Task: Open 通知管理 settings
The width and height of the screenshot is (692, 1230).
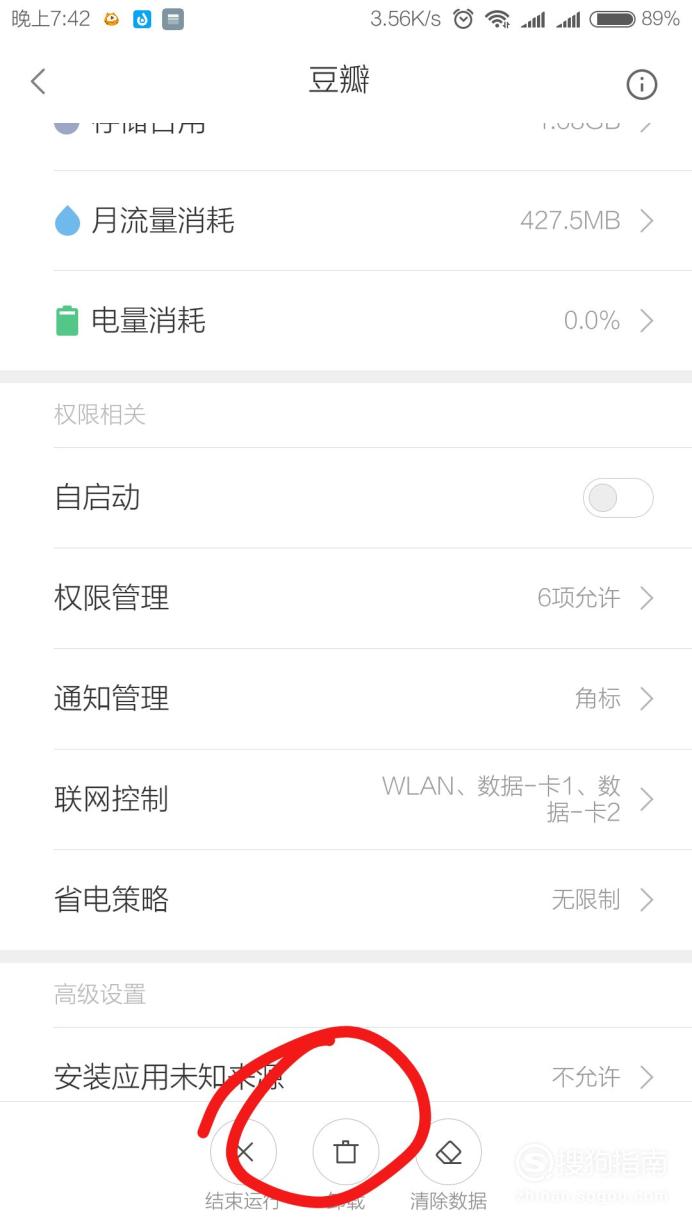Action: [x=346, y=699]
